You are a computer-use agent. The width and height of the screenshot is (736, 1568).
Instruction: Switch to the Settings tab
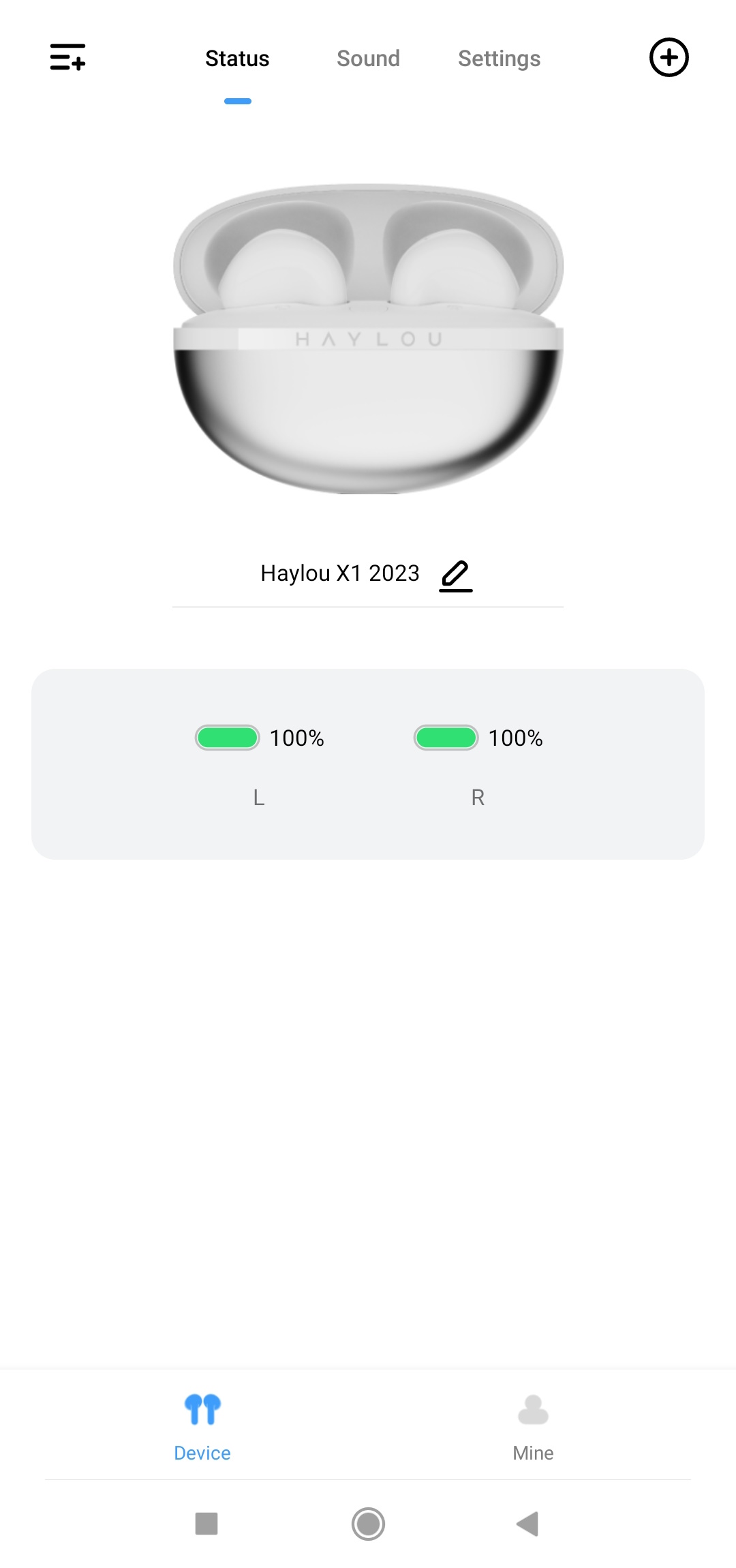click(499, 59)
